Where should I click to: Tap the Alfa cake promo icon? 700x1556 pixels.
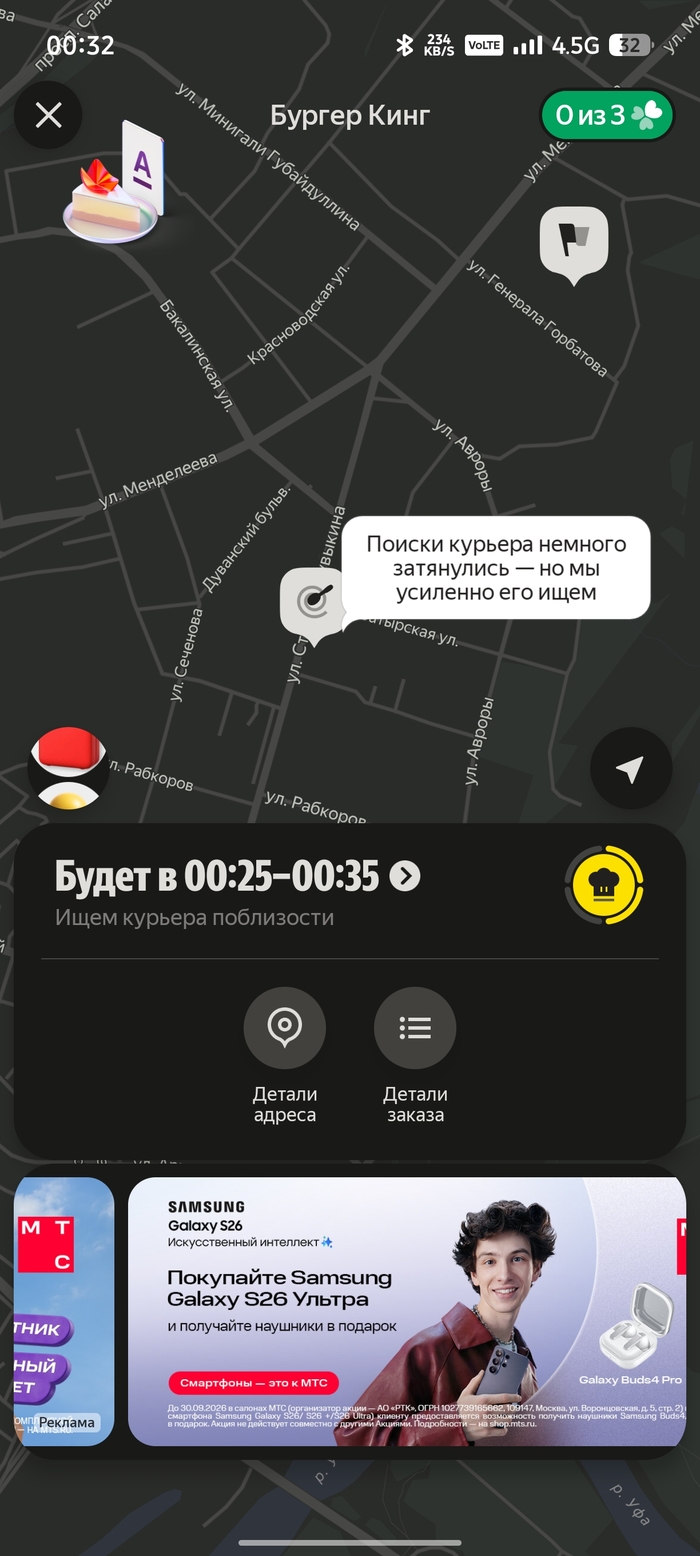[x=115, y=184]
